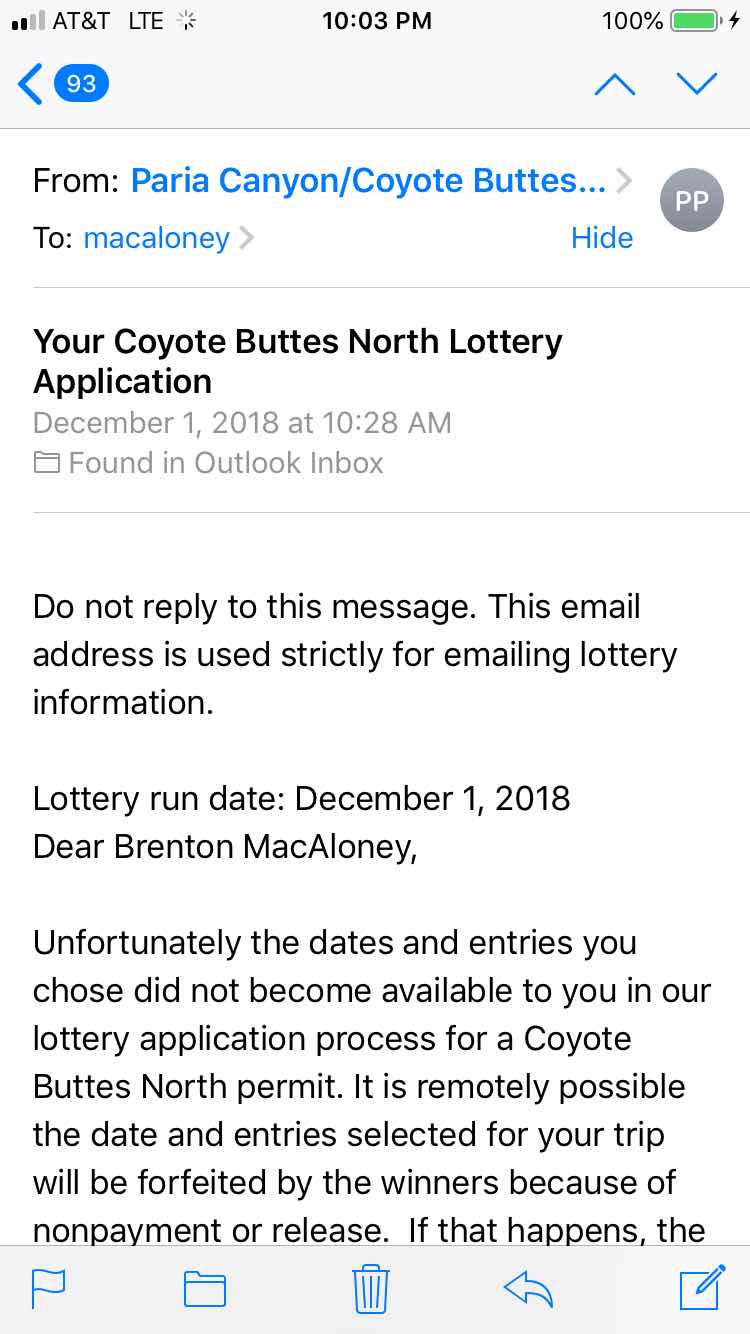Tap the PP sender avatar
The image size is (750, 1334).
691,202
